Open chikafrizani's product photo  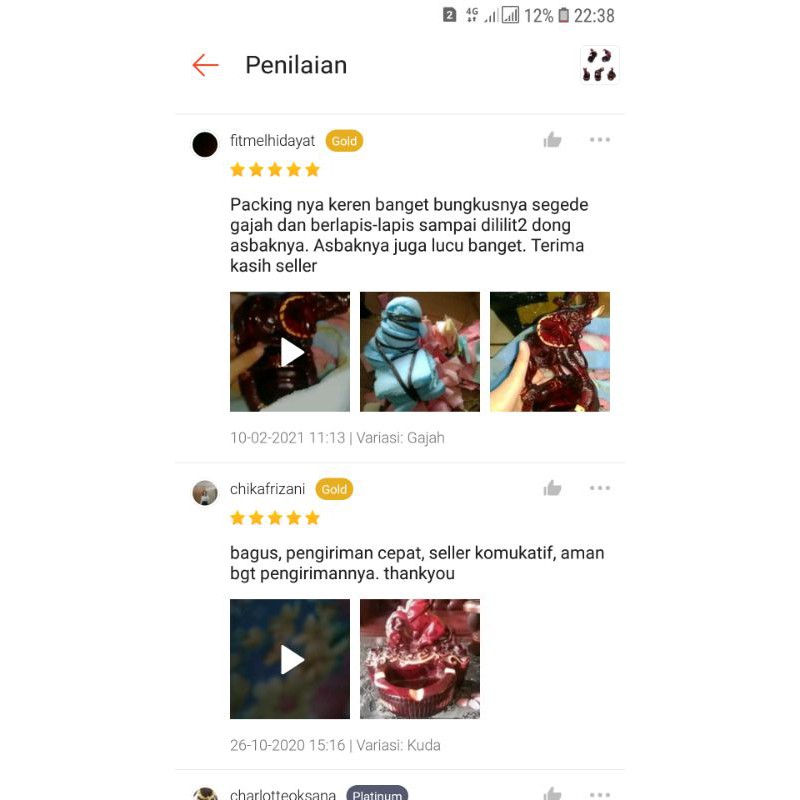pos(420,659)
